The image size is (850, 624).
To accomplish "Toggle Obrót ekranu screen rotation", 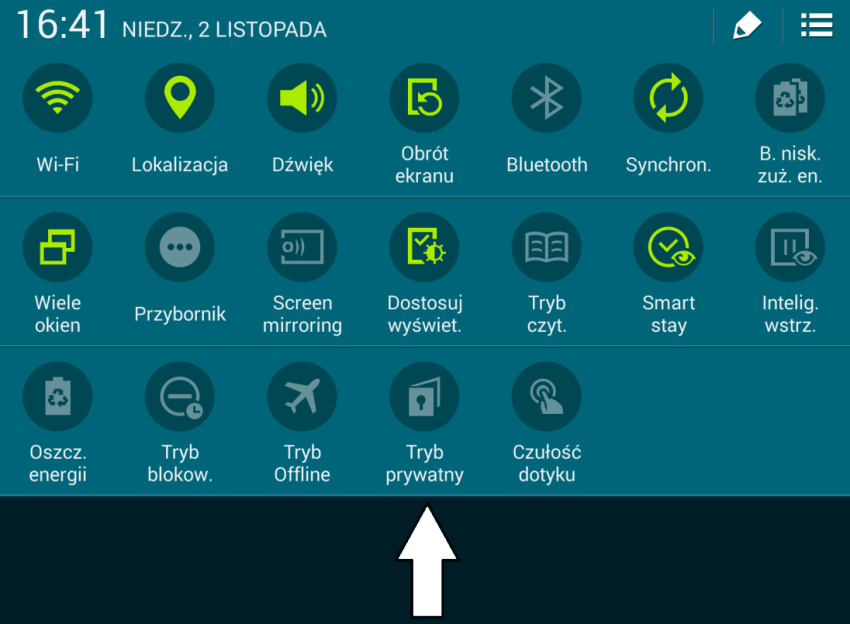I will 424,99.
